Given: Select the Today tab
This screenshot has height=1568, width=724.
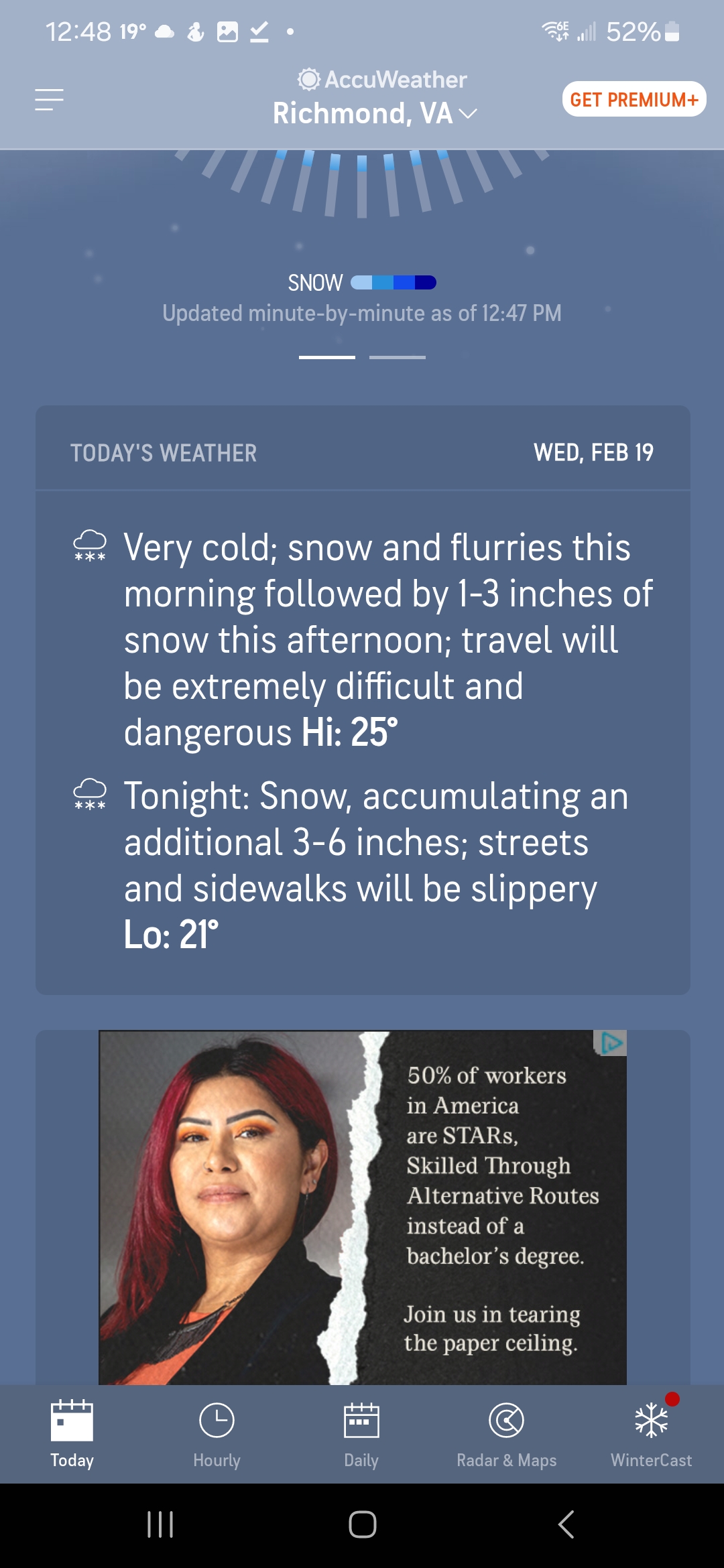Looking at the screenshot, I should tap(72, 1433).
